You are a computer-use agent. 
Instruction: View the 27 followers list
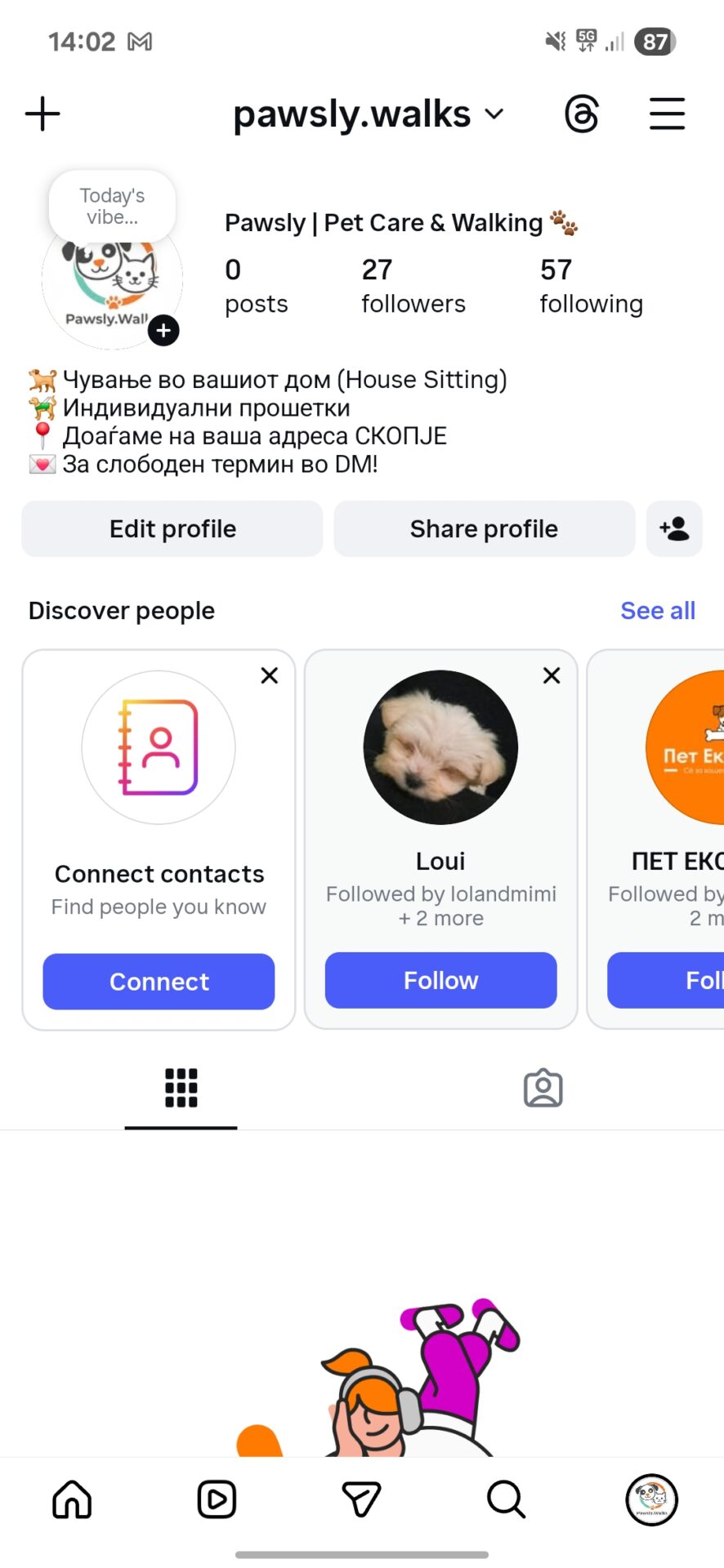click(x=413, y=286)
